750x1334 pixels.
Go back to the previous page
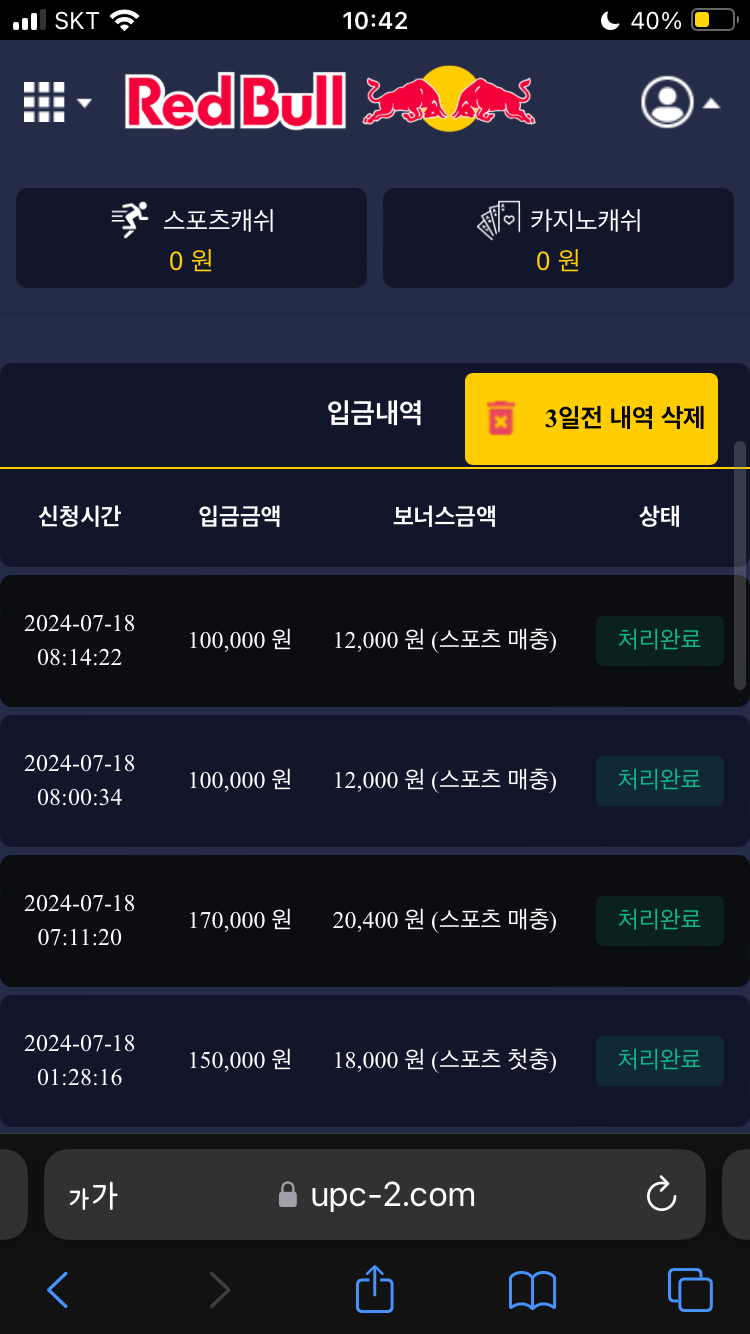pos(57,1290)
